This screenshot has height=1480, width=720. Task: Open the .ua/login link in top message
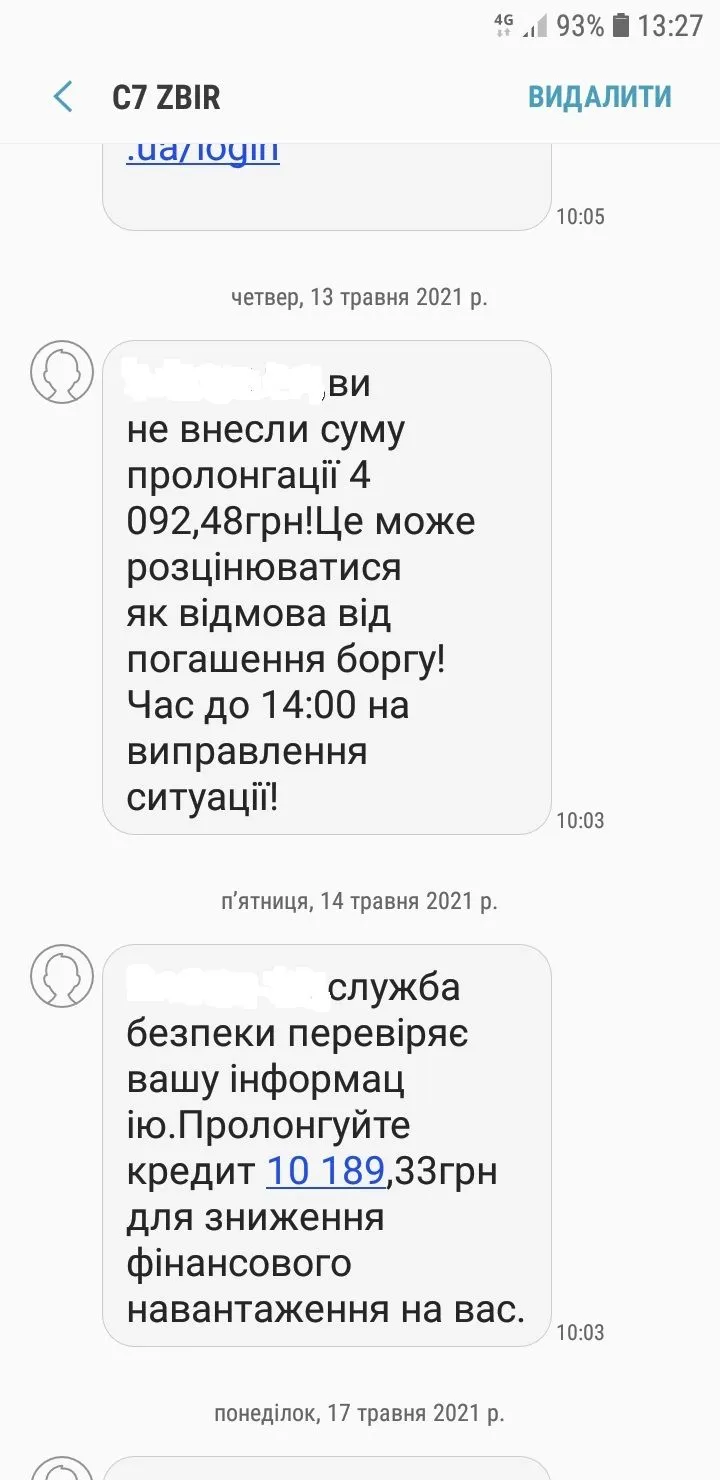203,152
